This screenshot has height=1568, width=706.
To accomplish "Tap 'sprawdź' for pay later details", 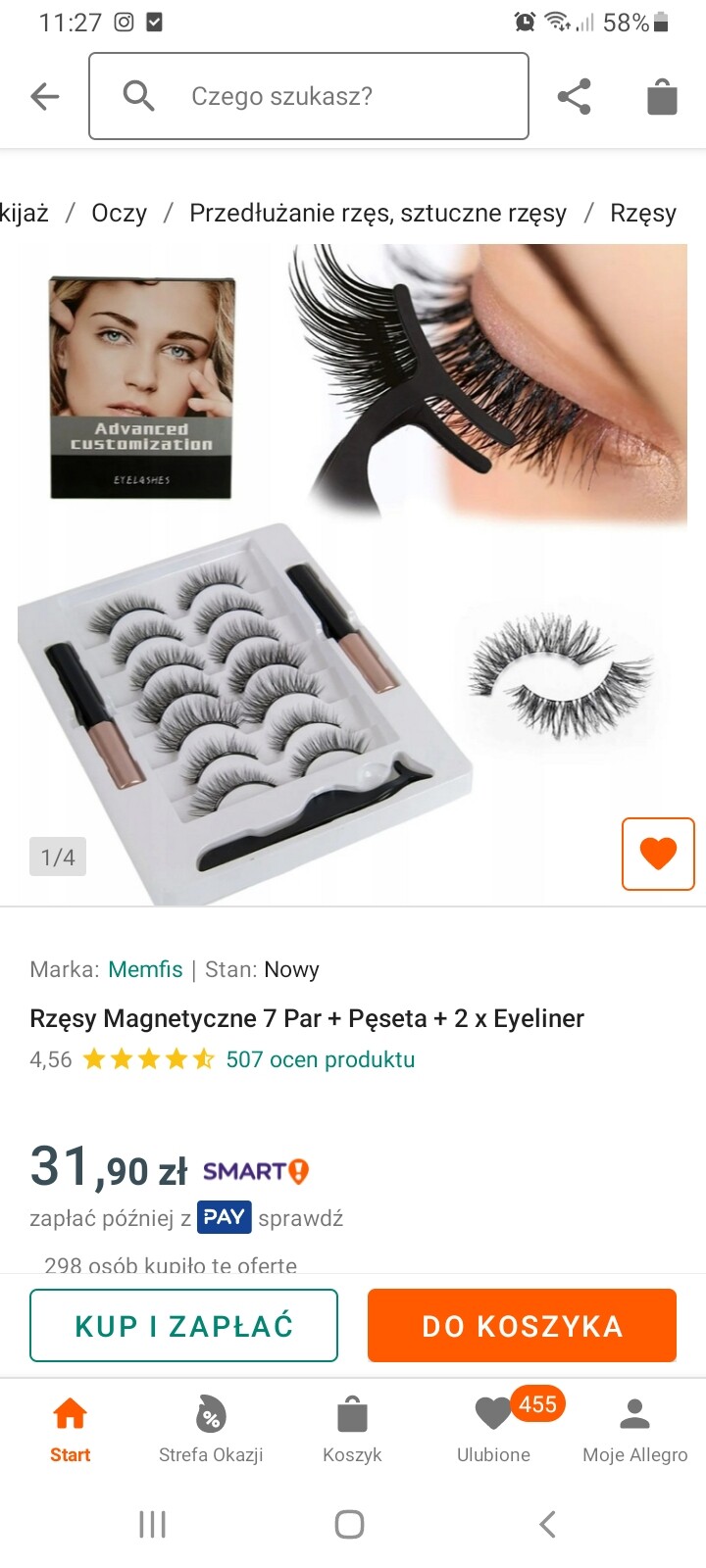I will click(300, 1218).
